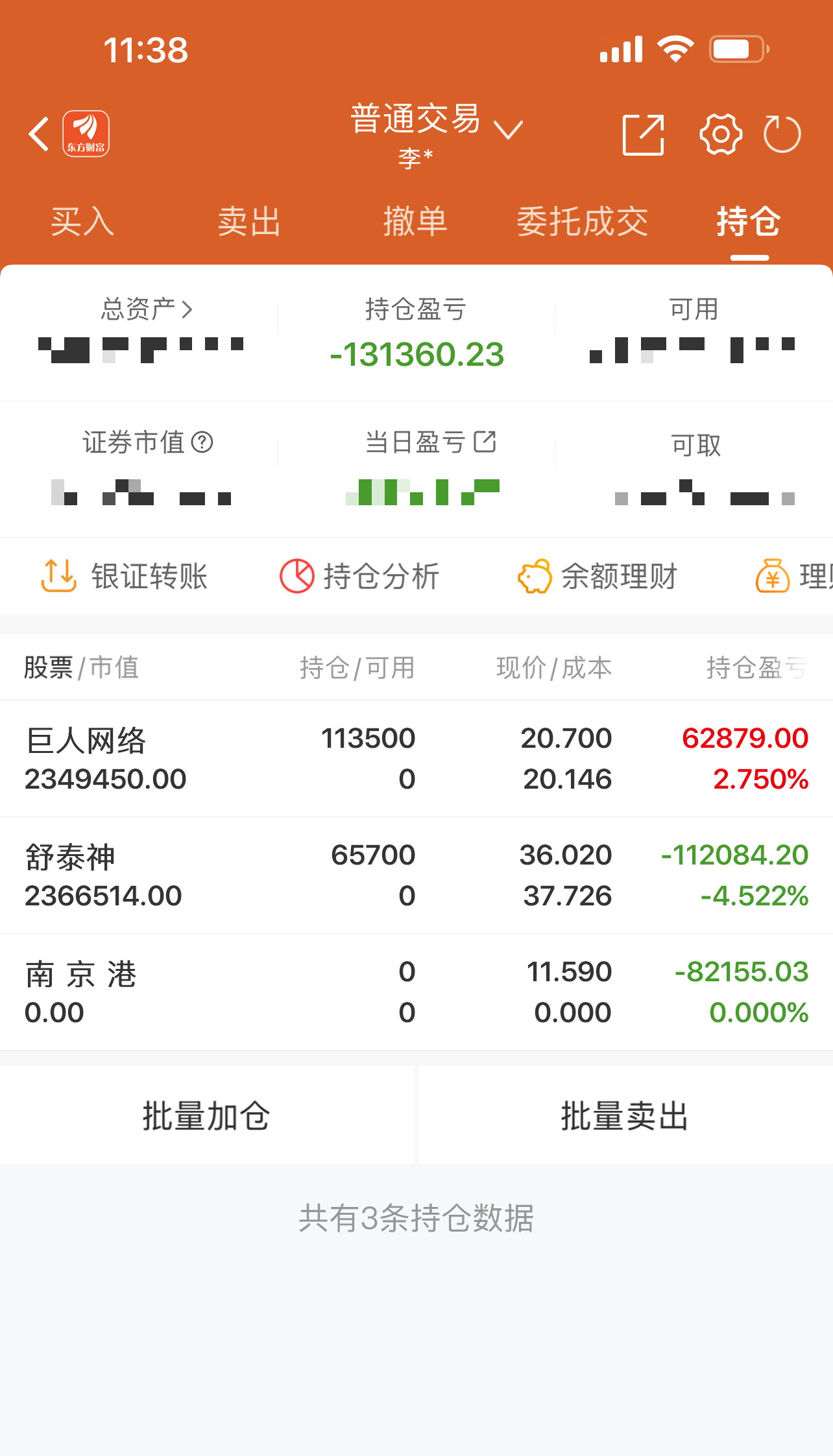Switch to the 卖出 tab

point(249,222)
